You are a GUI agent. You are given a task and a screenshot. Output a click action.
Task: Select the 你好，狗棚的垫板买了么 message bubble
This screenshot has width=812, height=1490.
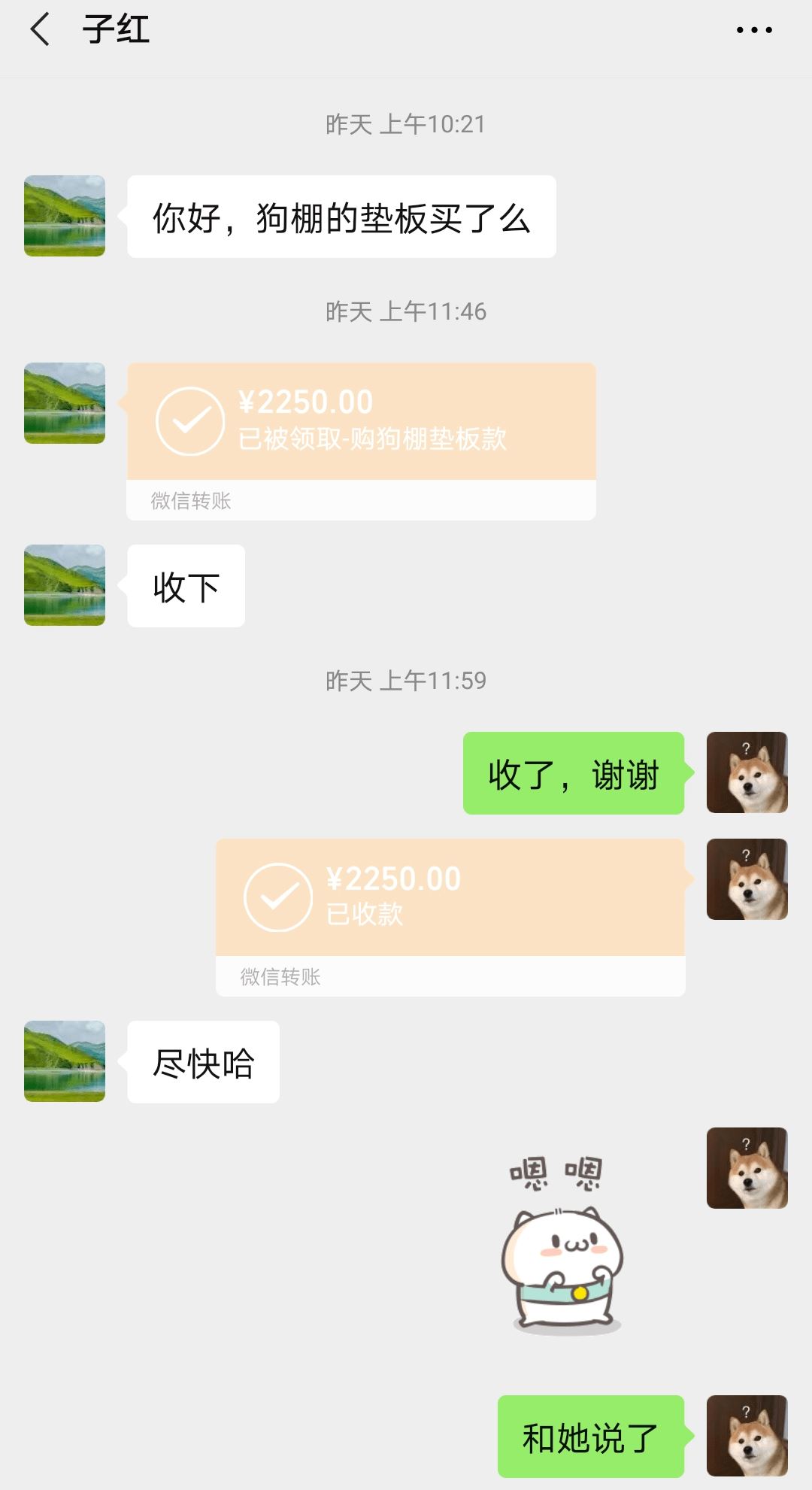[x=342, y=216]
